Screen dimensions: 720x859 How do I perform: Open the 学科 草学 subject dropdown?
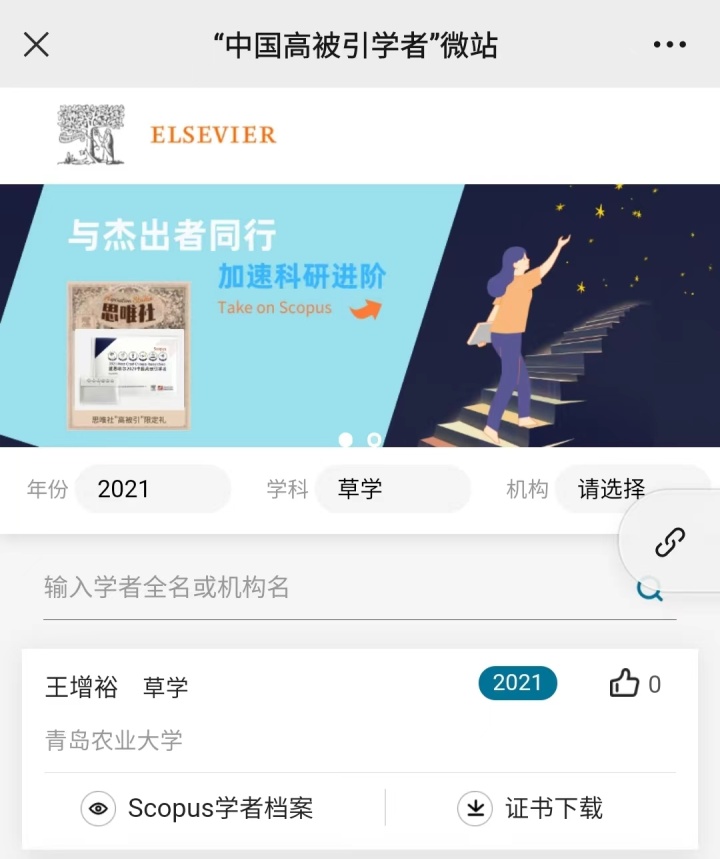[392, 489]
